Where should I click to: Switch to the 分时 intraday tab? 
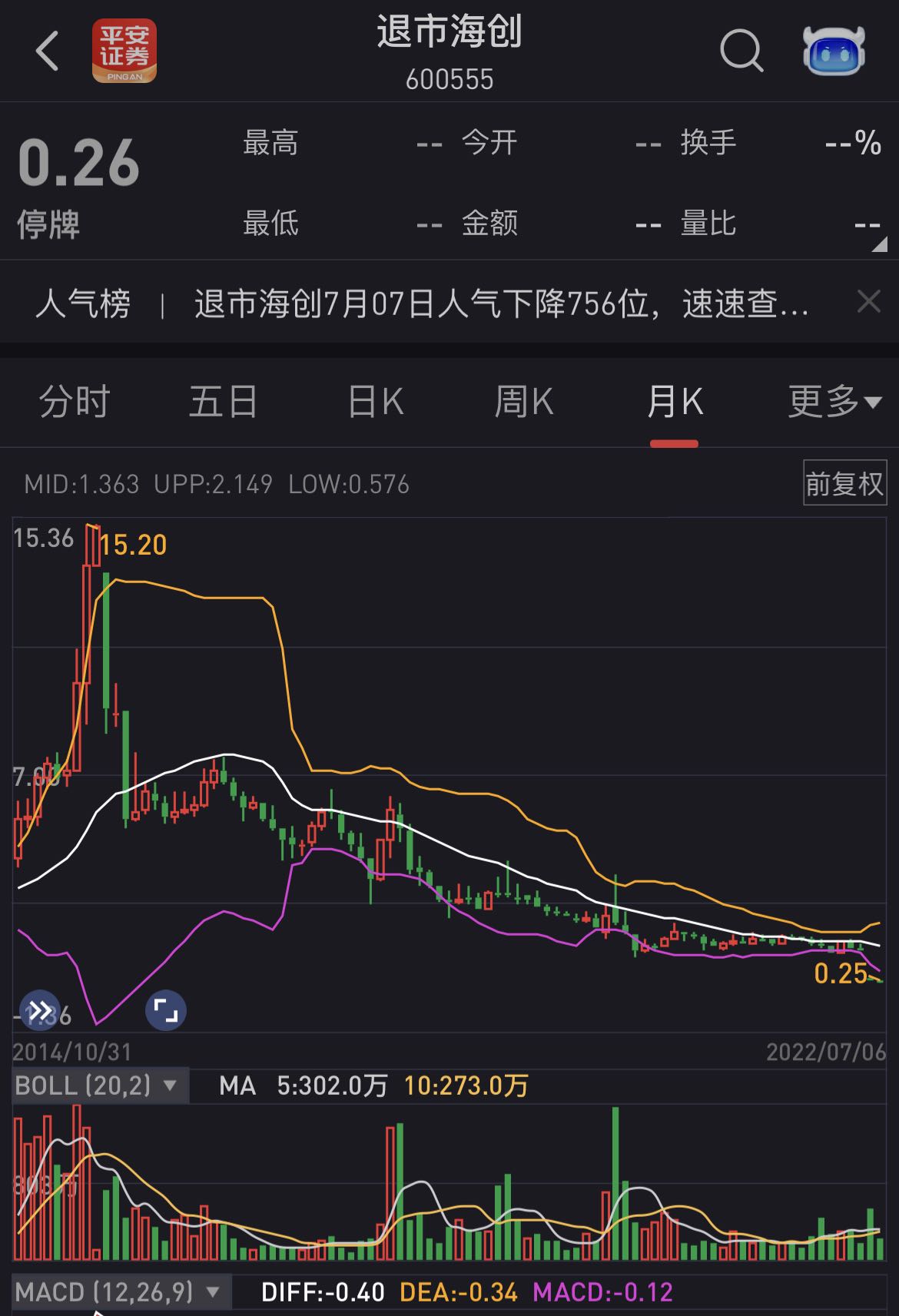coord(74,402)
